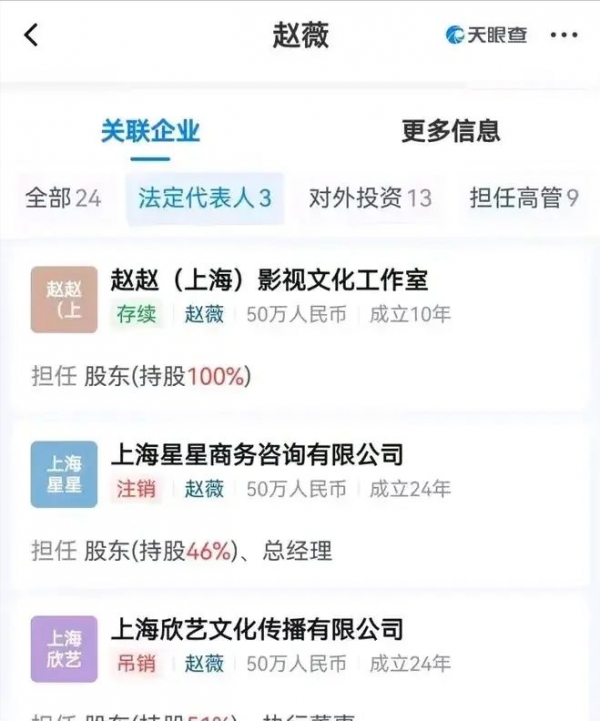
Task: Go back using the back arrow
Action: (x=31, y=35)
